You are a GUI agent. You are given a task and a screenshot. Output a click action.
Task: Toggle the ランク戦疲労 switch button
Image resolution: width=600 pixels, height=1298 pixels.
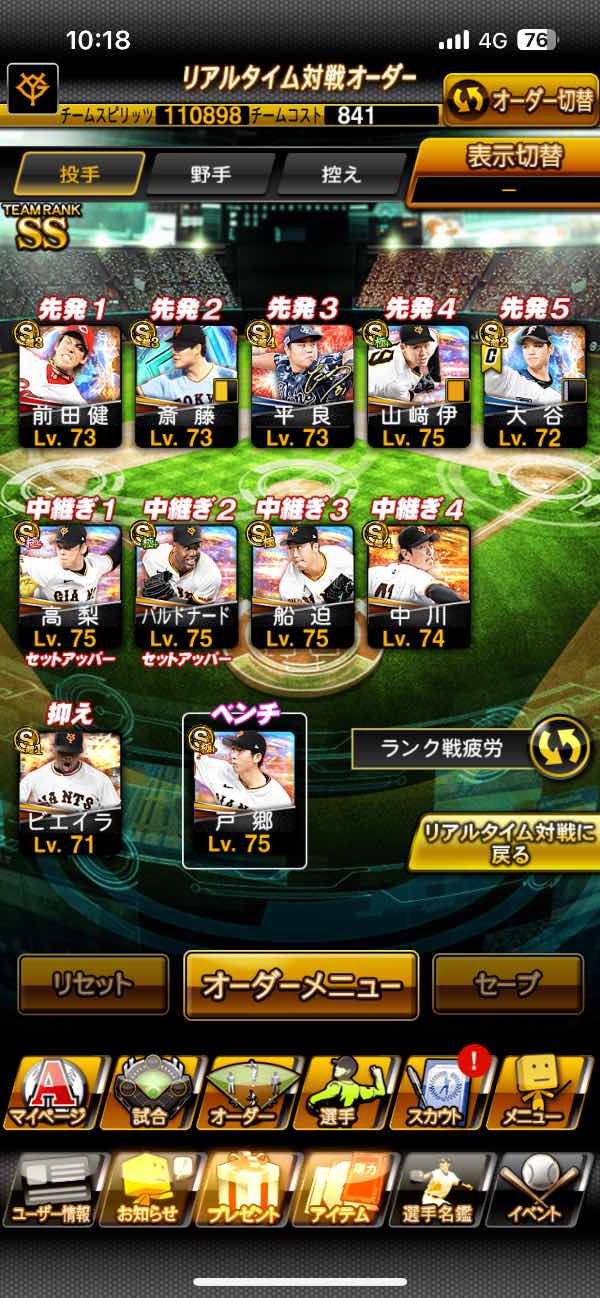[x=560, y=749]
